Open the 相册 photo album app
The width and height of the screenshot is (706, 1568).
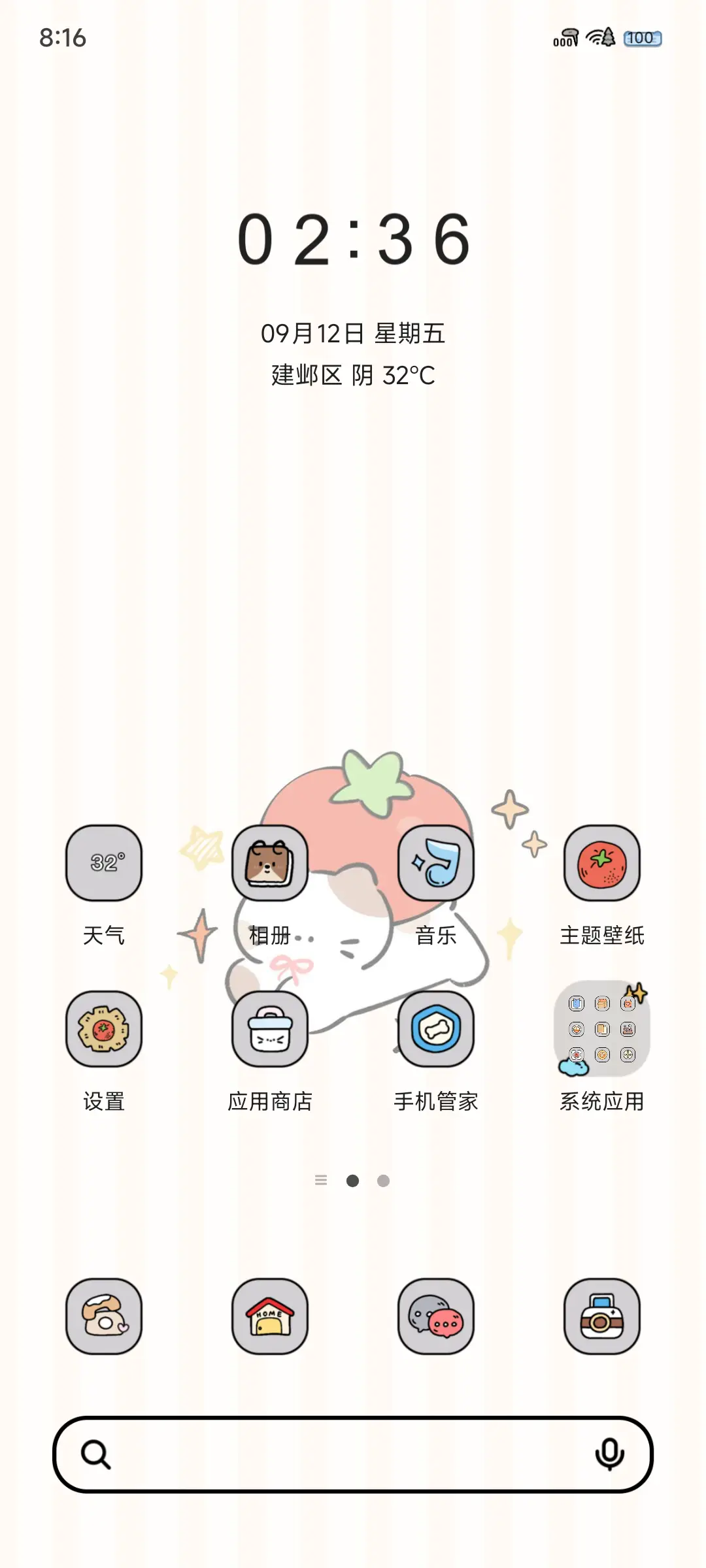[270, 864]
